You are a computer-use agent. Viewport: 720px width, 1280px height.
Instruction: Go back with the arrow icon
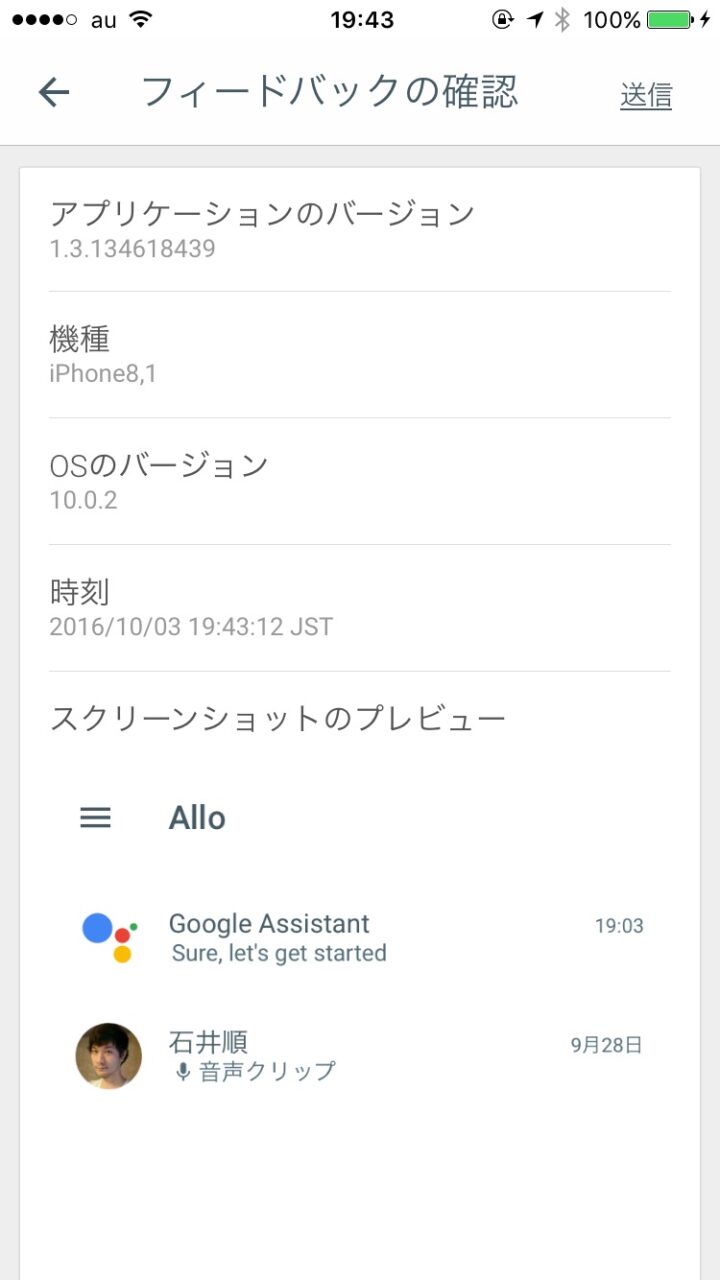coord(54,93)
